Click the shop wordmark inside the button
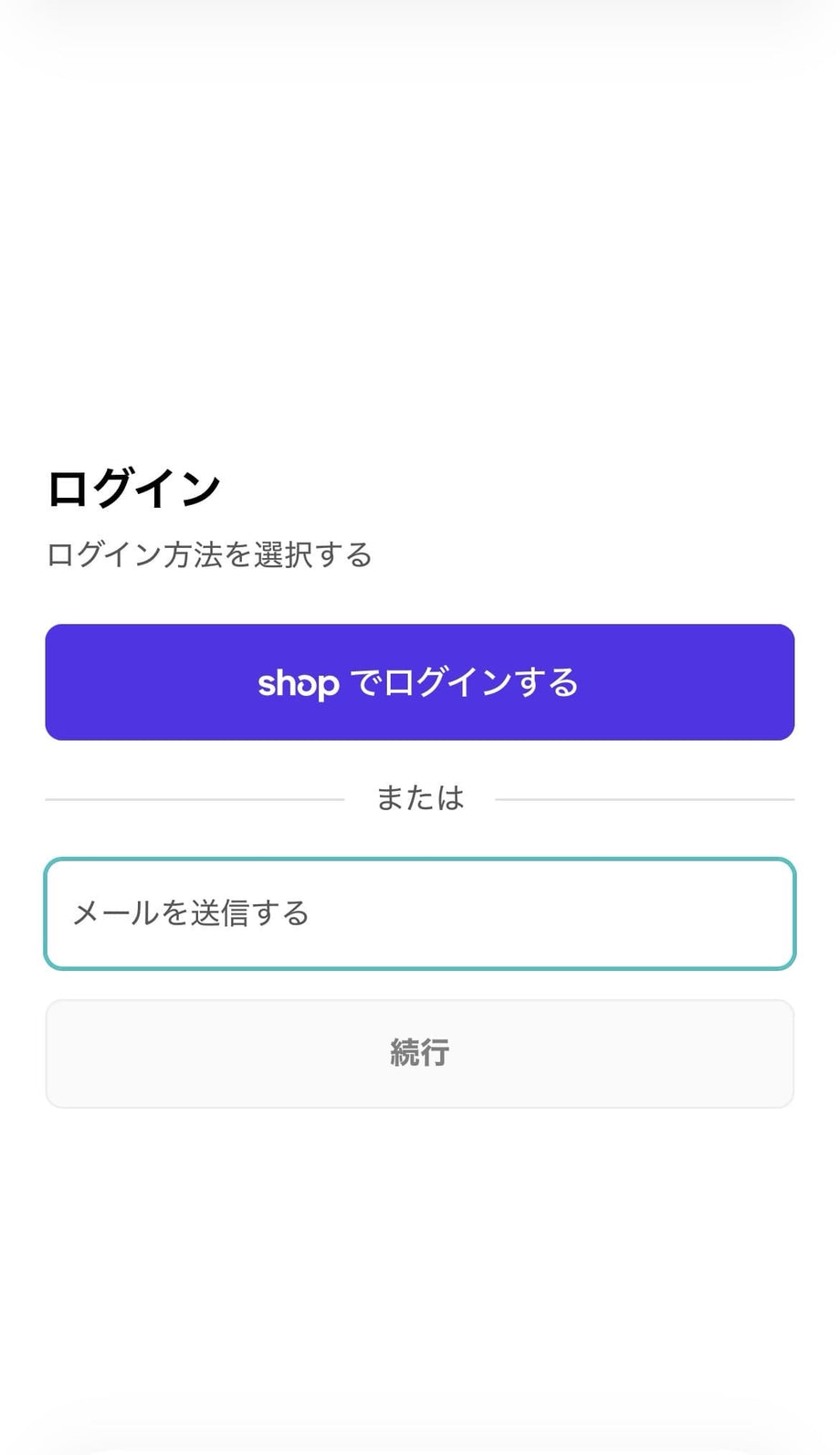The width and height of the screenshot is (840, 1455). 297,682
